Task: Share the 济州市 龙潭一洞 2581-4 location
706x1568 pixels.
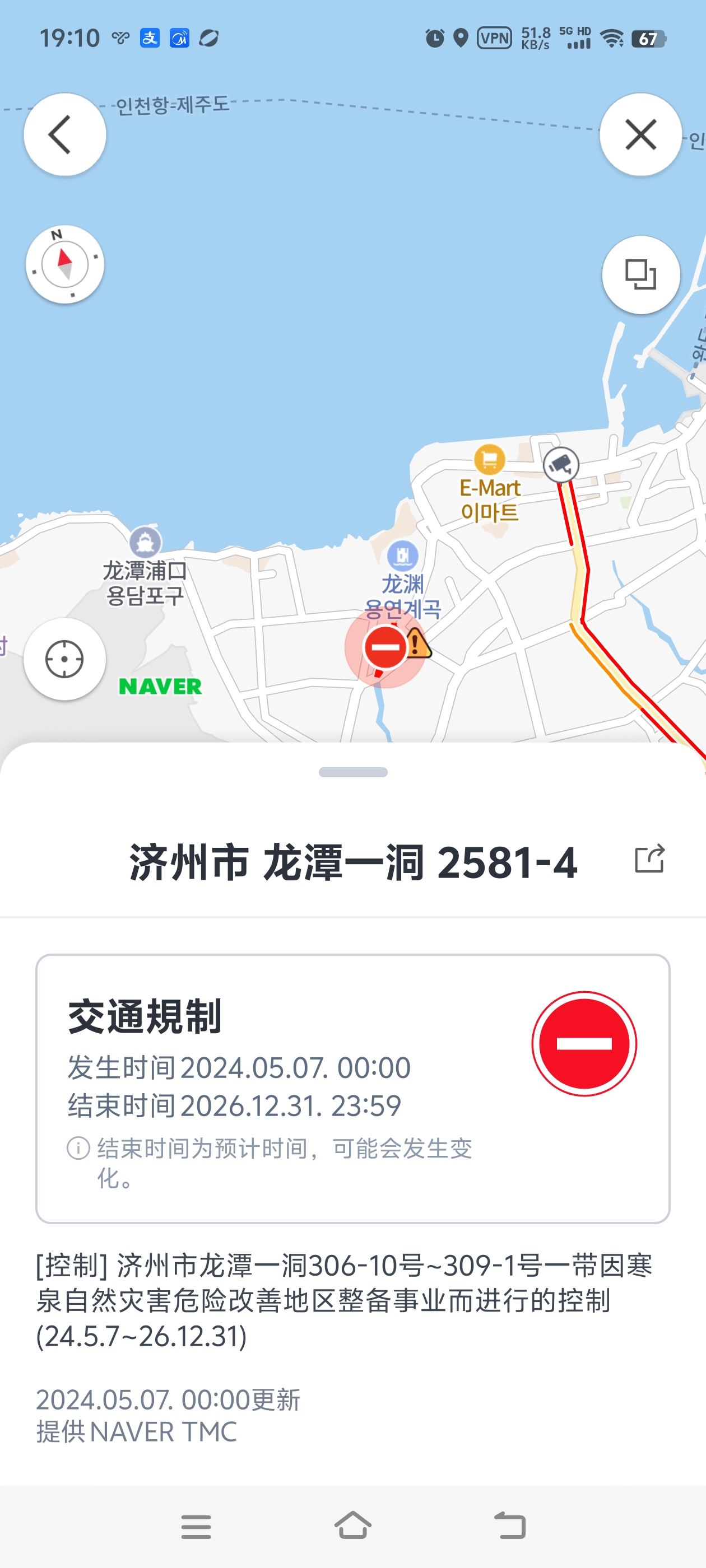Action: coord(649,860)
